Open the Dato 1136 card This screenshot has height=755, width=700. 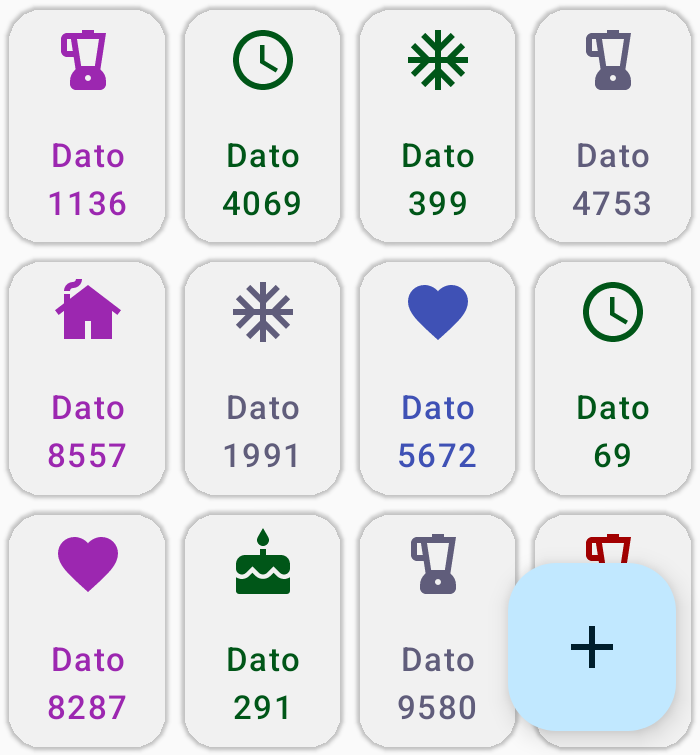tap(88, 126)
